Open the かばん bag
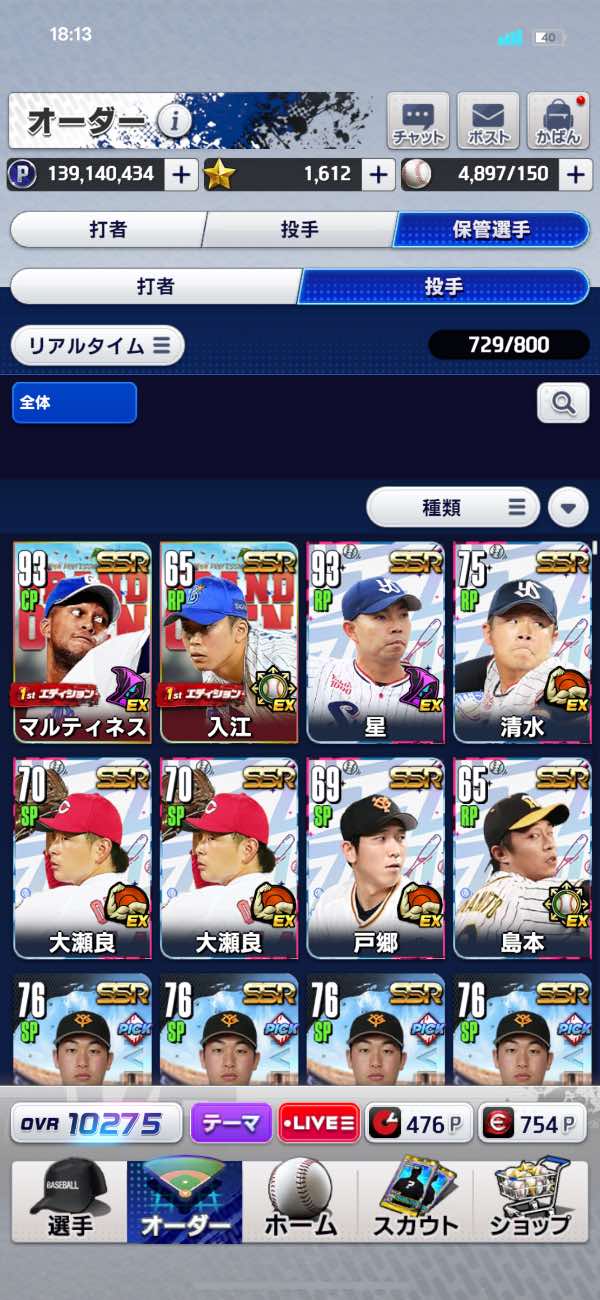This screenshot has width=600, height=1300. [558, 122]
